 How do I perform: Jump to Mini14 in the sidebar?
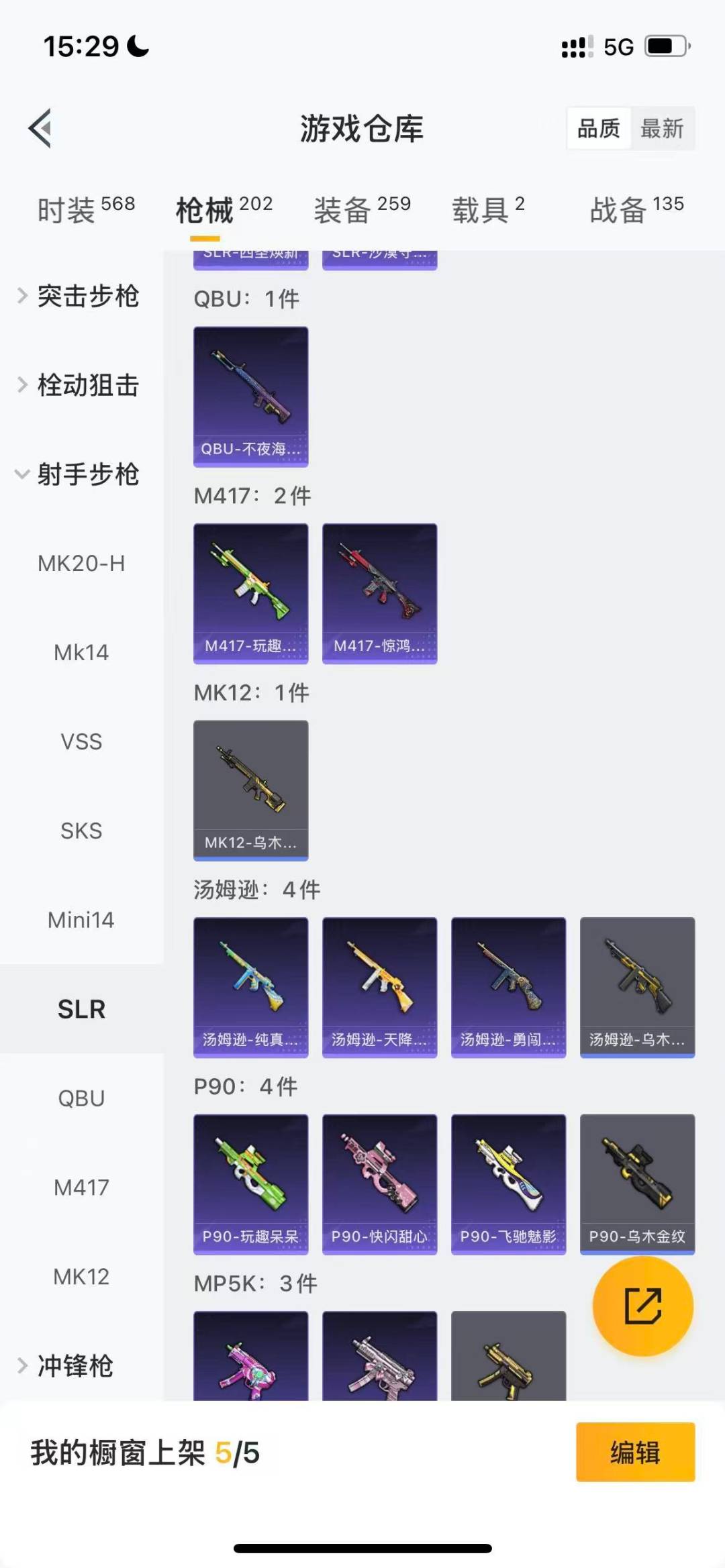(81, 920)
